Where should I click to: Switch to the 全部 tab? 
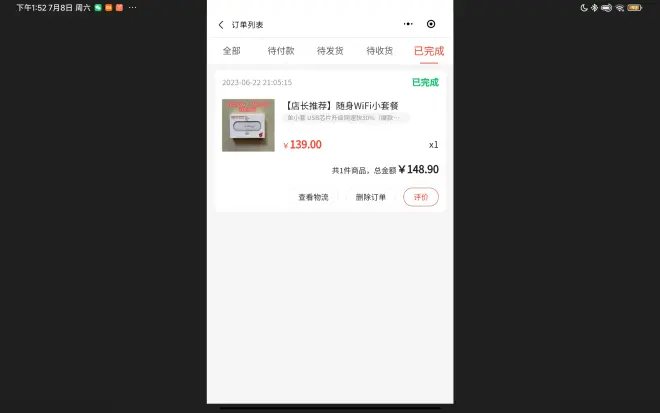(x=231, y=51)
